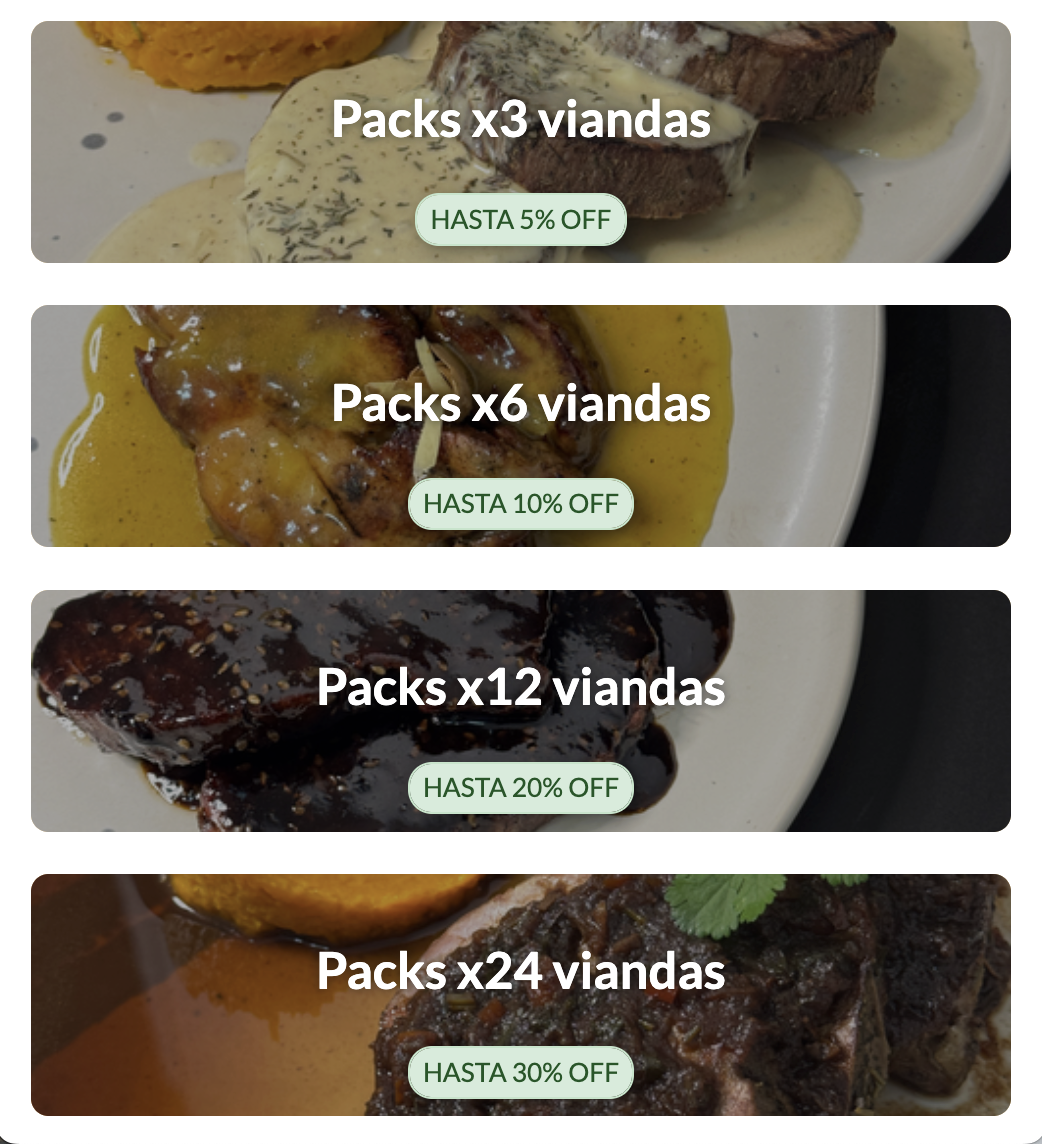Click the HASTA 5% OFF badge
The width and height of the screenshot is (1042, 1144).
pos(521,220)
